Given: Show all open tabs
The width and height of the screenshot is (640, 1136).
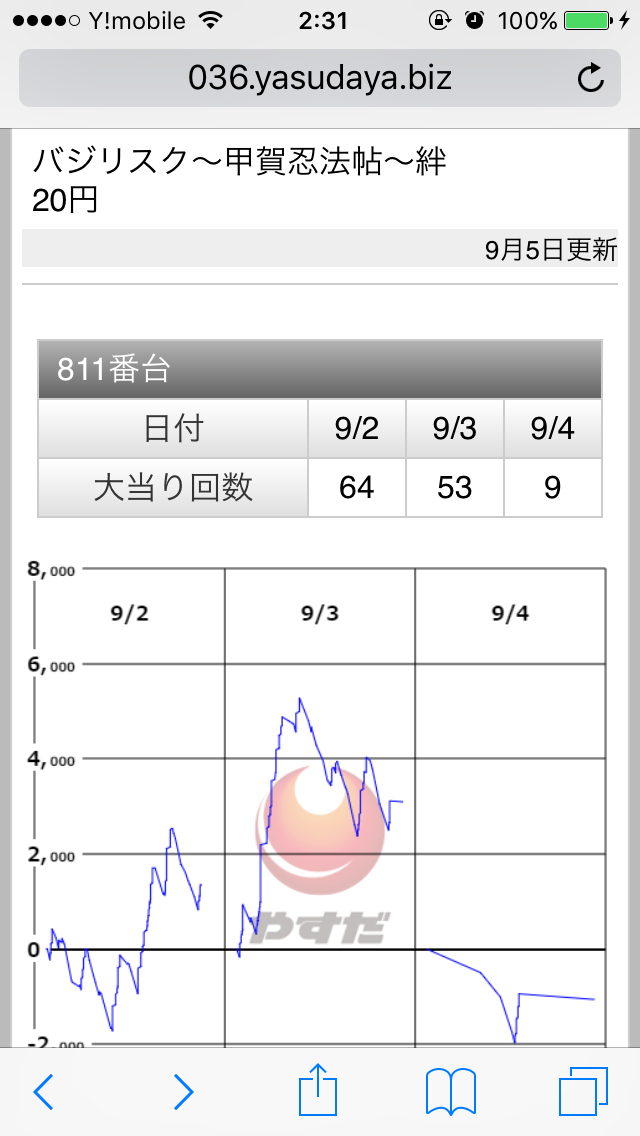Looking at the screenshot, I should click(x=583, y=1091).
